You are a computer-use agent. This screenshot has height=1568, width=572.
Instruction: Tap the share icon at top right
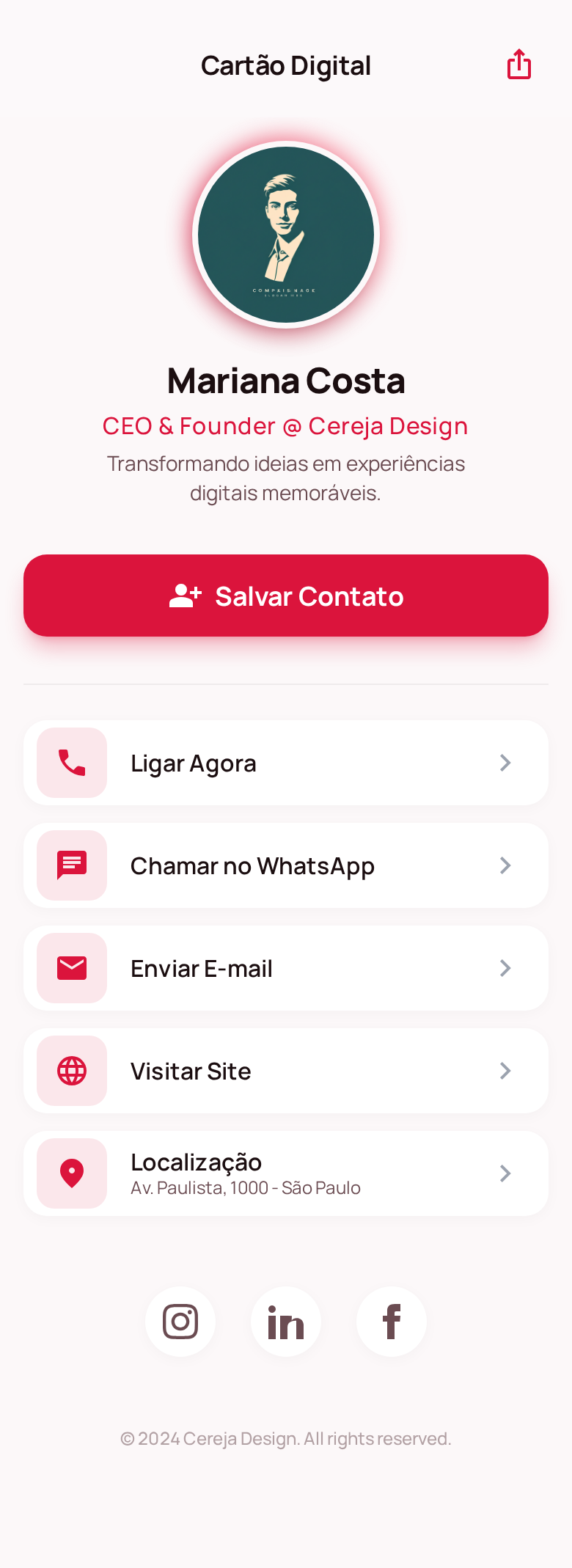pyautogui.click(x=518, y=65)
